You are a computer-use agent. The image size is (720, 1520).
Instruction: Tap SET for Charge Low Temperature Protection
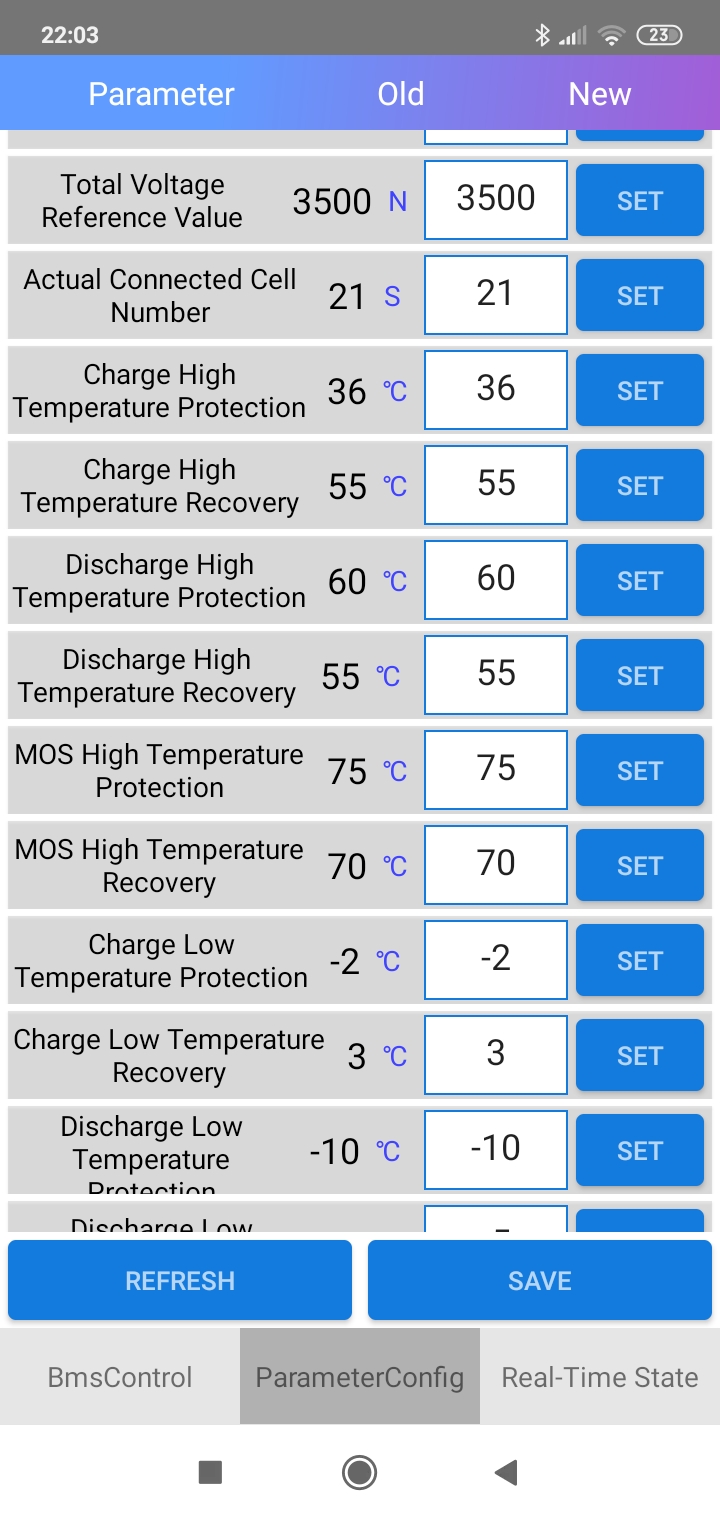(640, 961)
